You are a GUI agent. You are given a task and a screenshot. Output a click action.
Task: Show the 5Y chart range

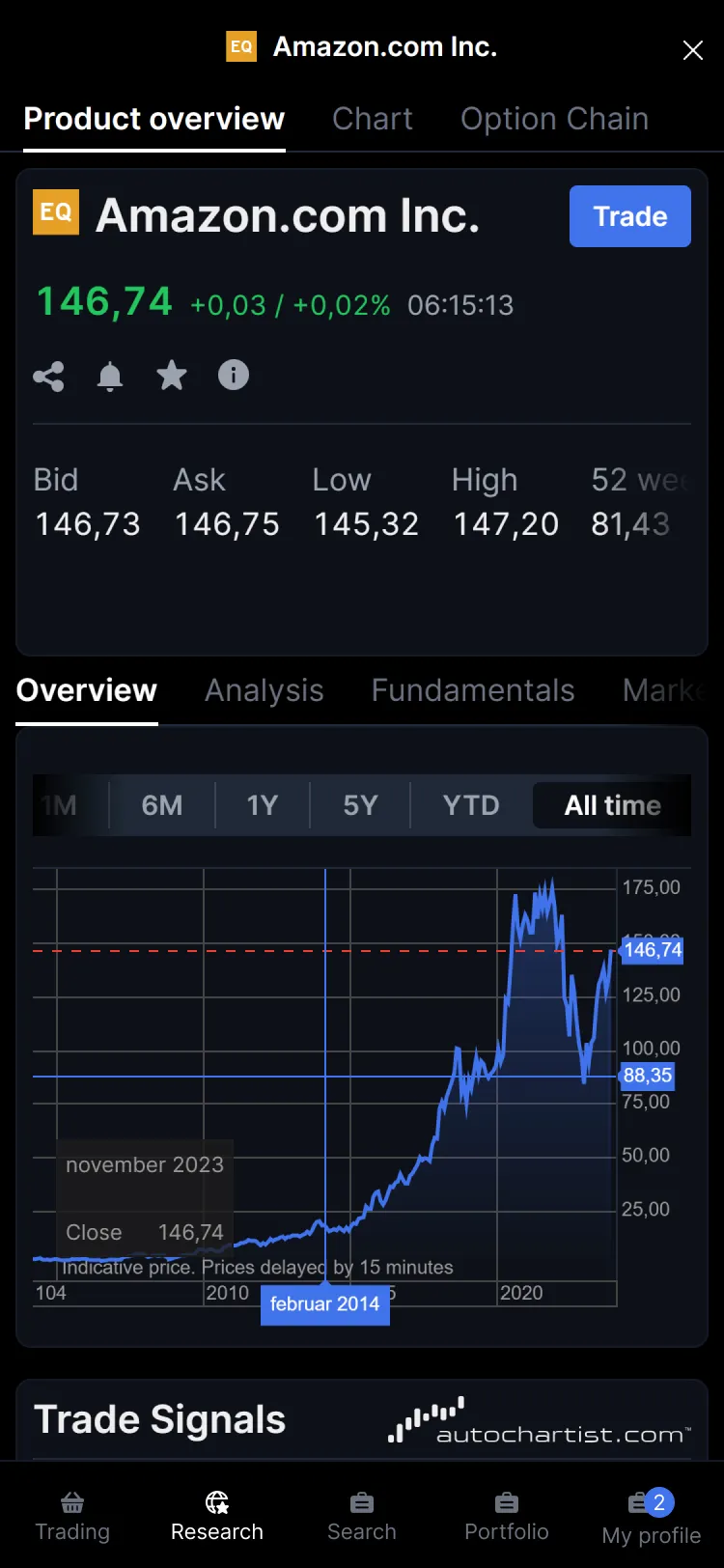[x=360, y=805]
